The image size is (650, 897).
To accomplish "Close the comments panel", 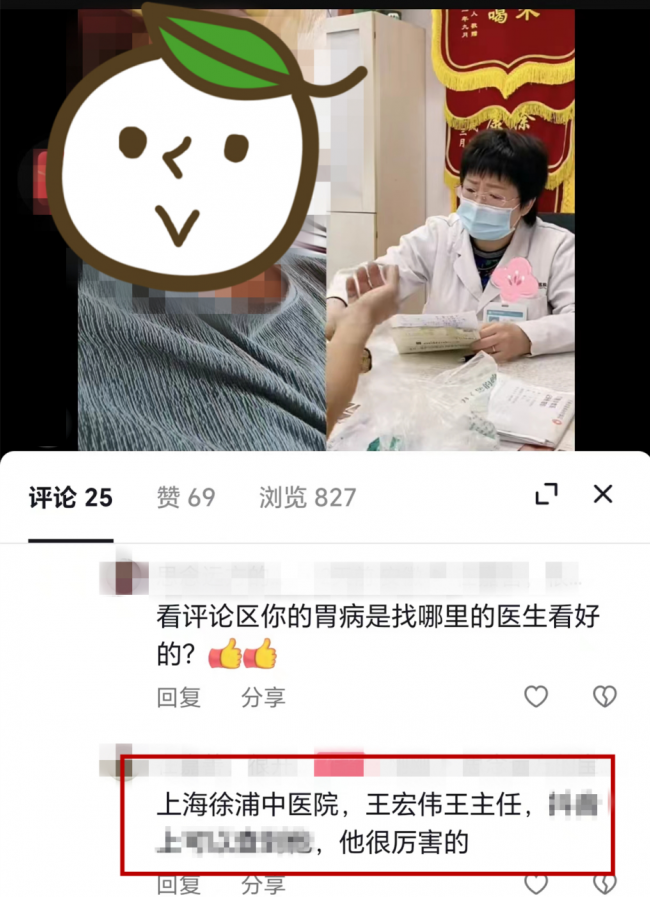I will click(603, 493).
